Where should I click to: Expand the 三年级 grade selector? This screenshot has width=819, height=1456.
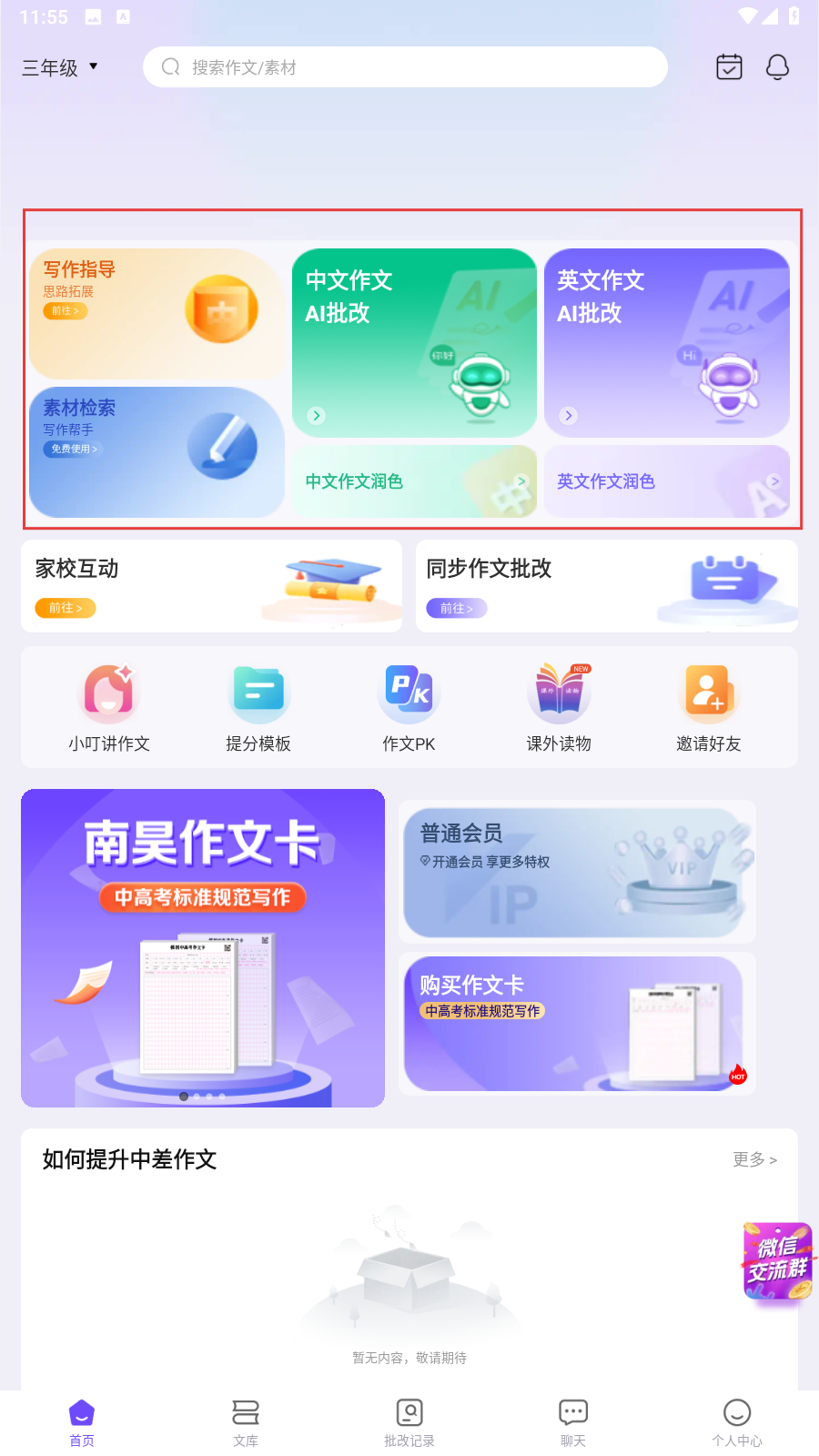click(59, 66)
